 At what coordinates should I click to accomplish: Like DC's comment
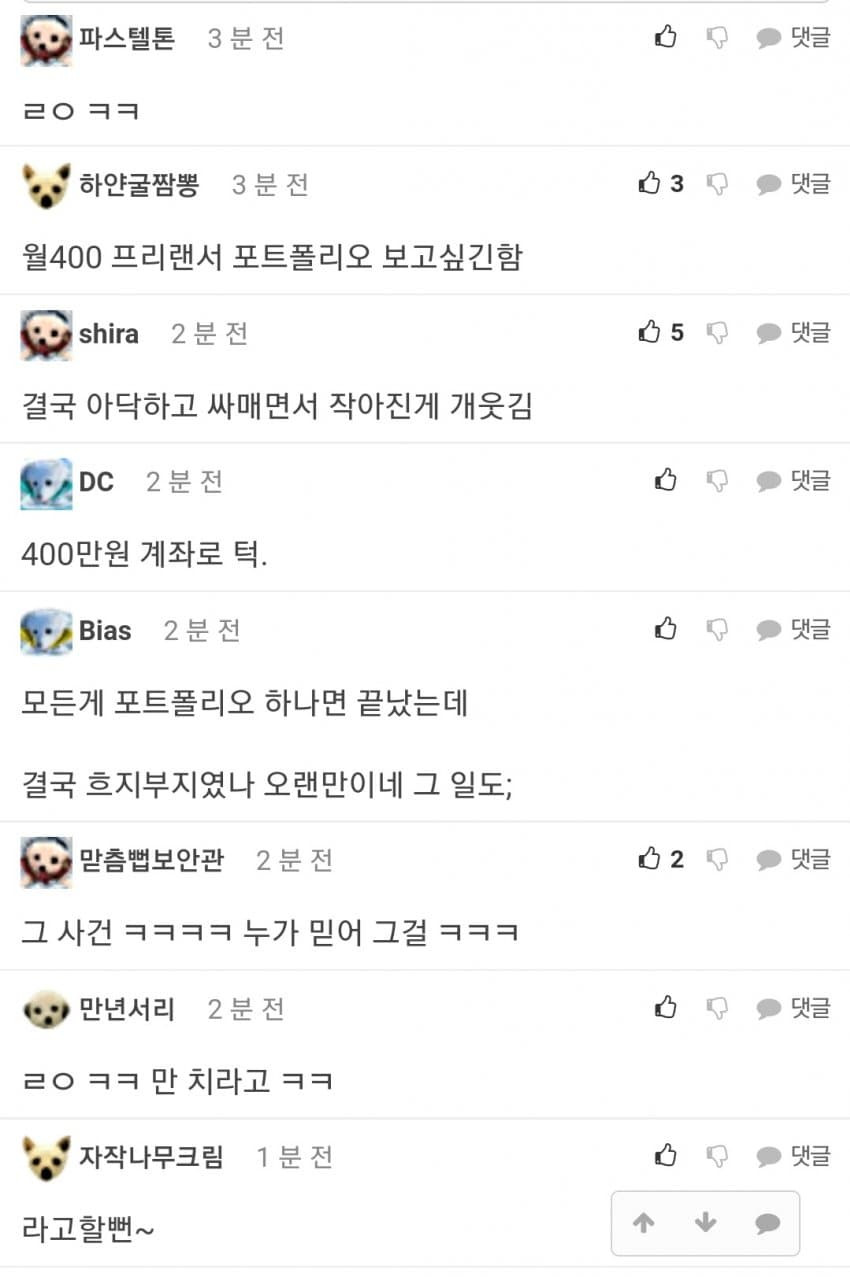[x=666, y=481]
